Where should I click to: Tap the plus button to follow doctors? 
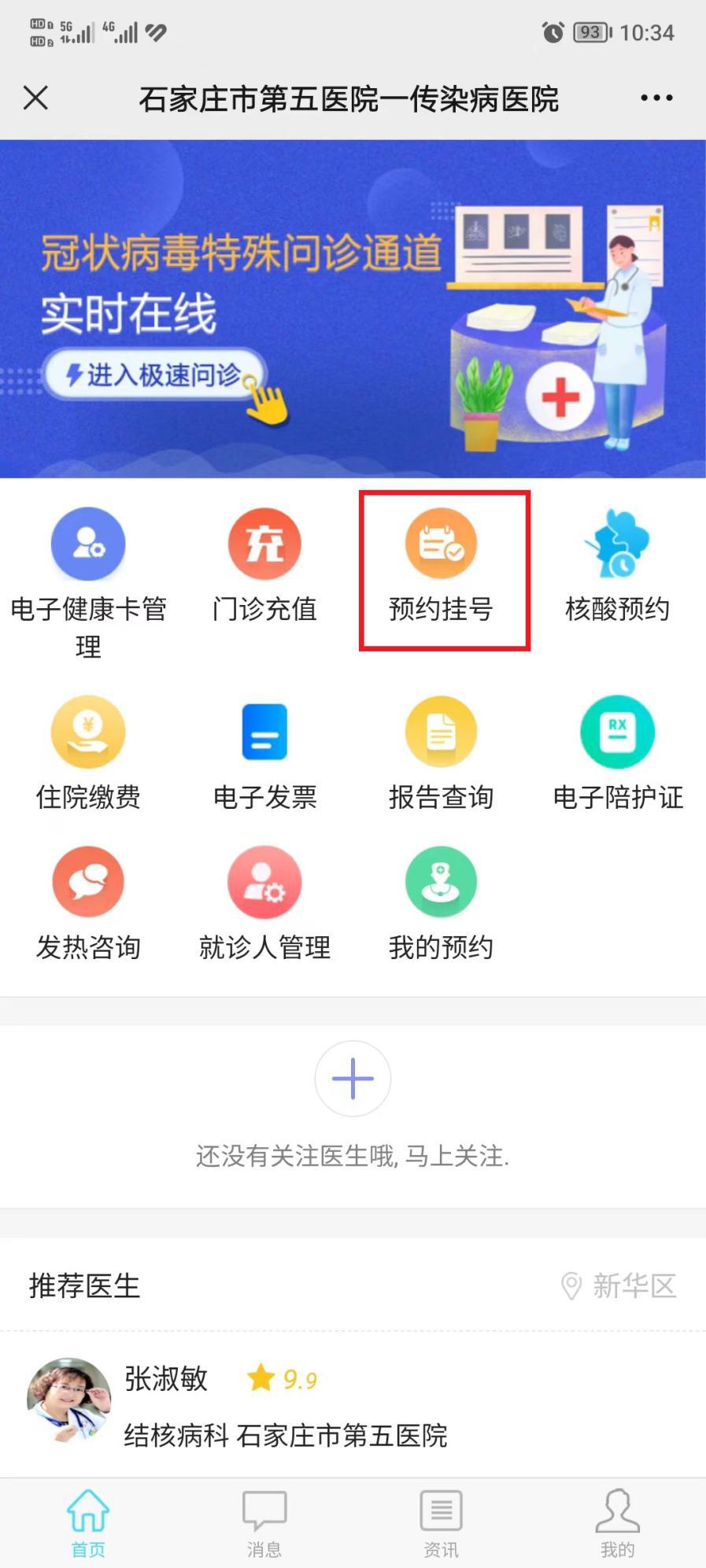click(x=353, y=1078)
